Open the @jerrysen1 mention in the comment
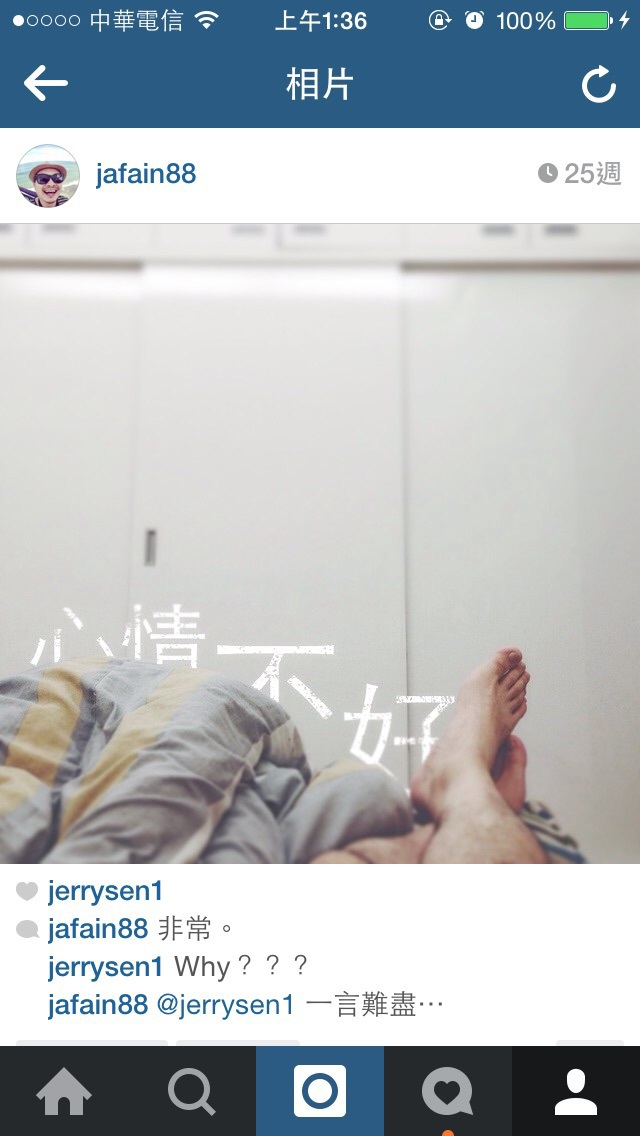Viewport: 640px width, 1136px height. [x=225, y=1005]
